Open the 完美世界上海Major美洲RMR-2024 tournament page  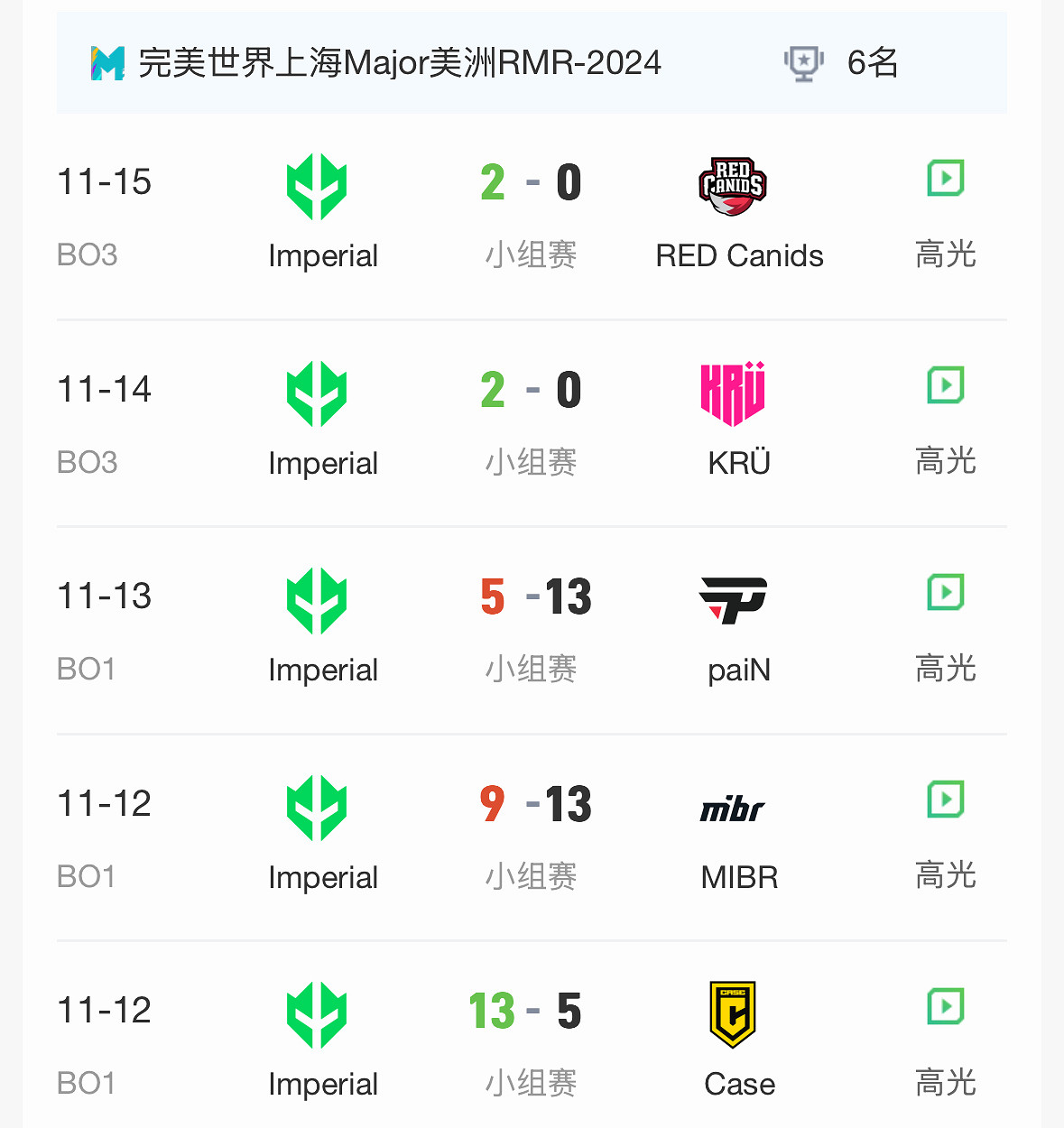pyautogui.click(x=397, y=63)
